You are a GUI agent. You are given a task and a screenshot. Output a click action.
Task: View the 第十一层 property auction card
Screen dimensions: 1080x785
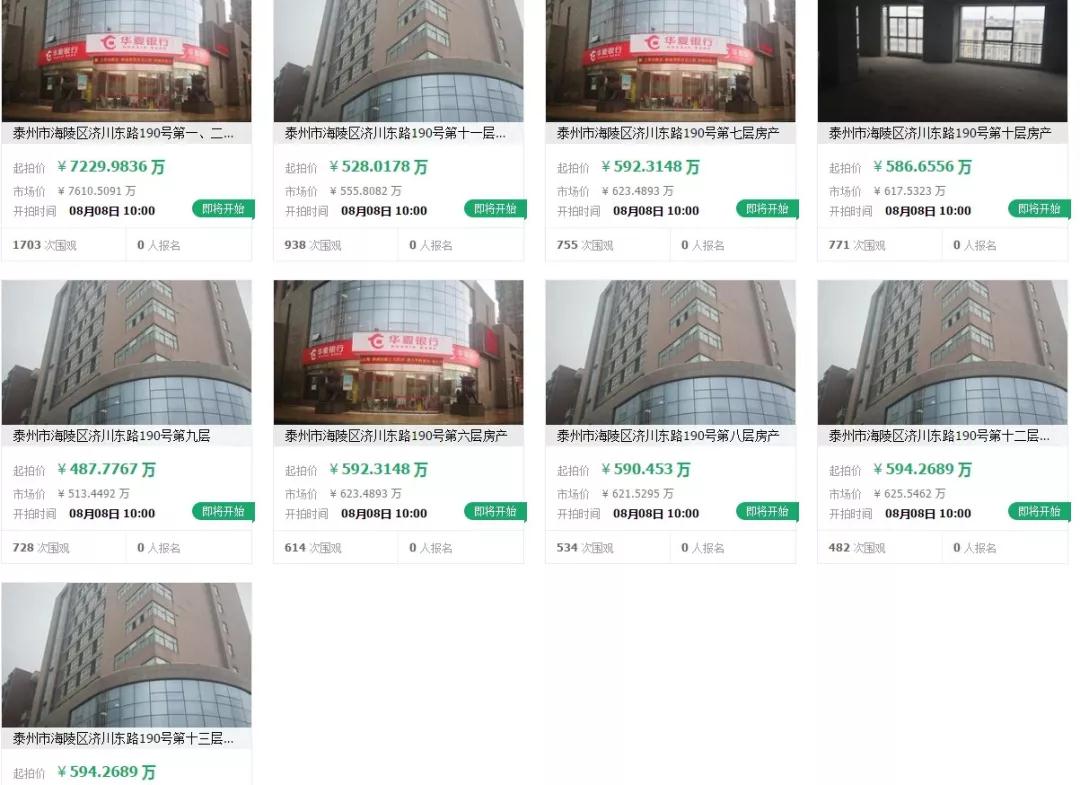pos(396,132)
